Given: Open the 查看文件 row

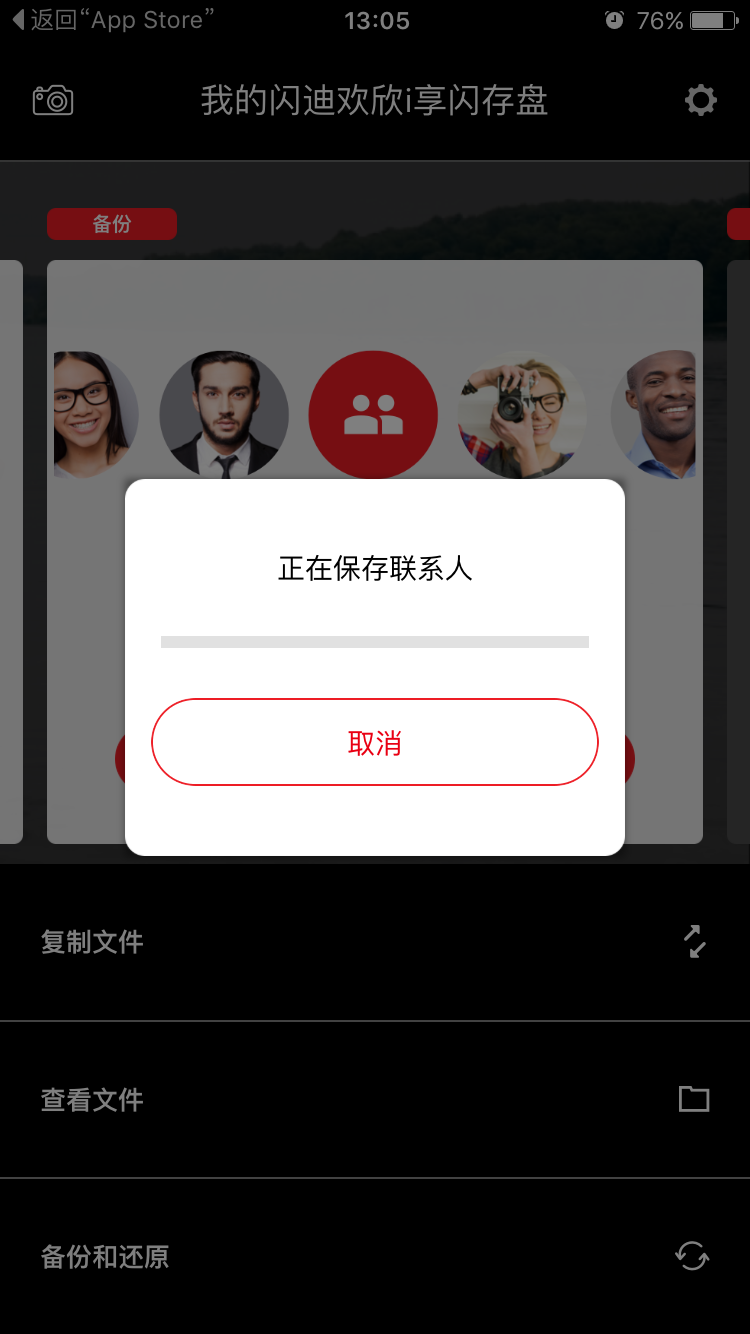Looking at the screenshot, I should [374, 1100].
